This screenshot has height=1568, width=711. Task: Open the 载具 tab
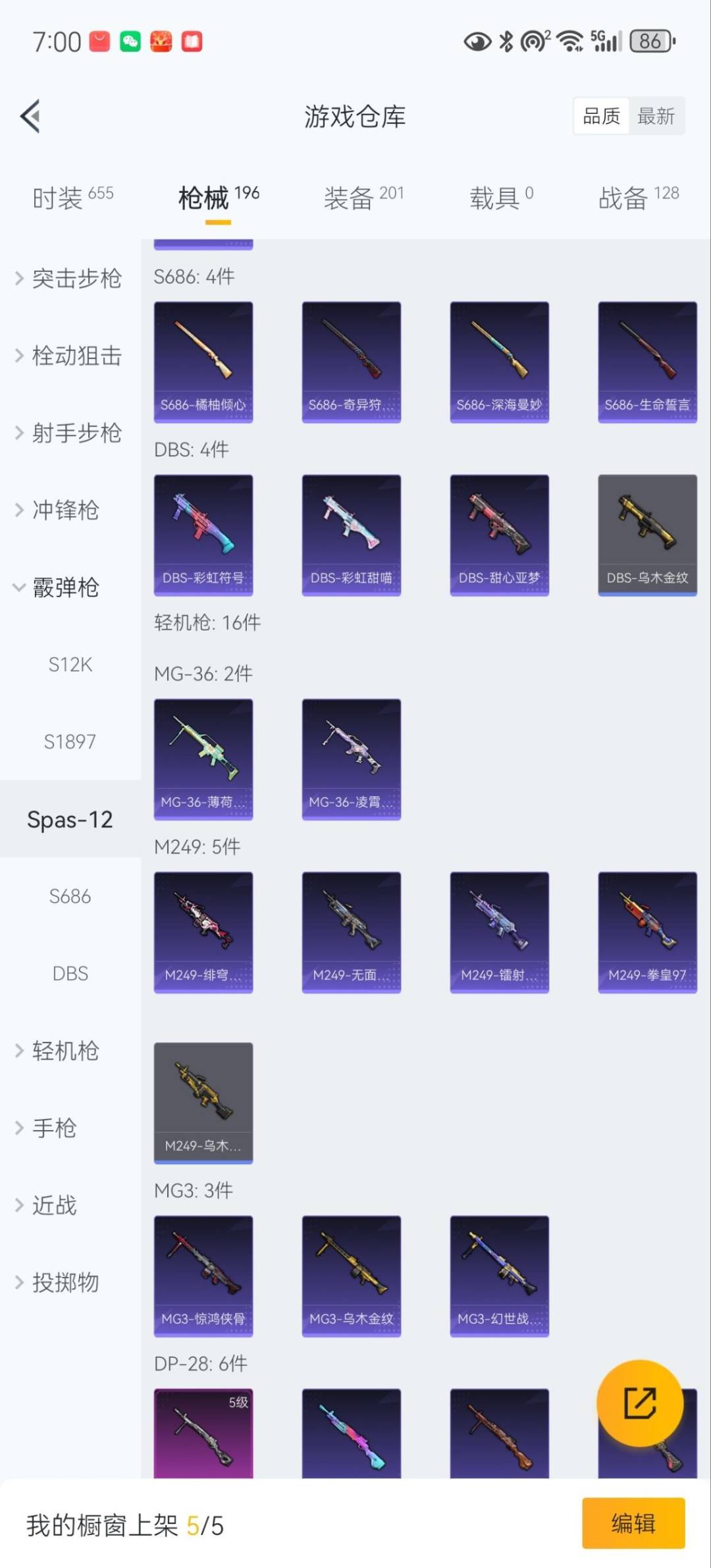tap(501, 197)
